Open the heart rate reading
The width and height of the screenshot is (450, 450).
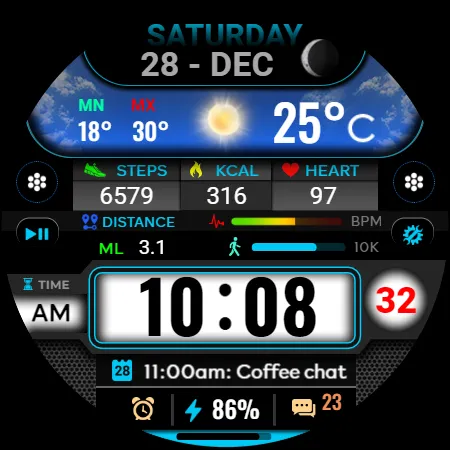(325, 185)
